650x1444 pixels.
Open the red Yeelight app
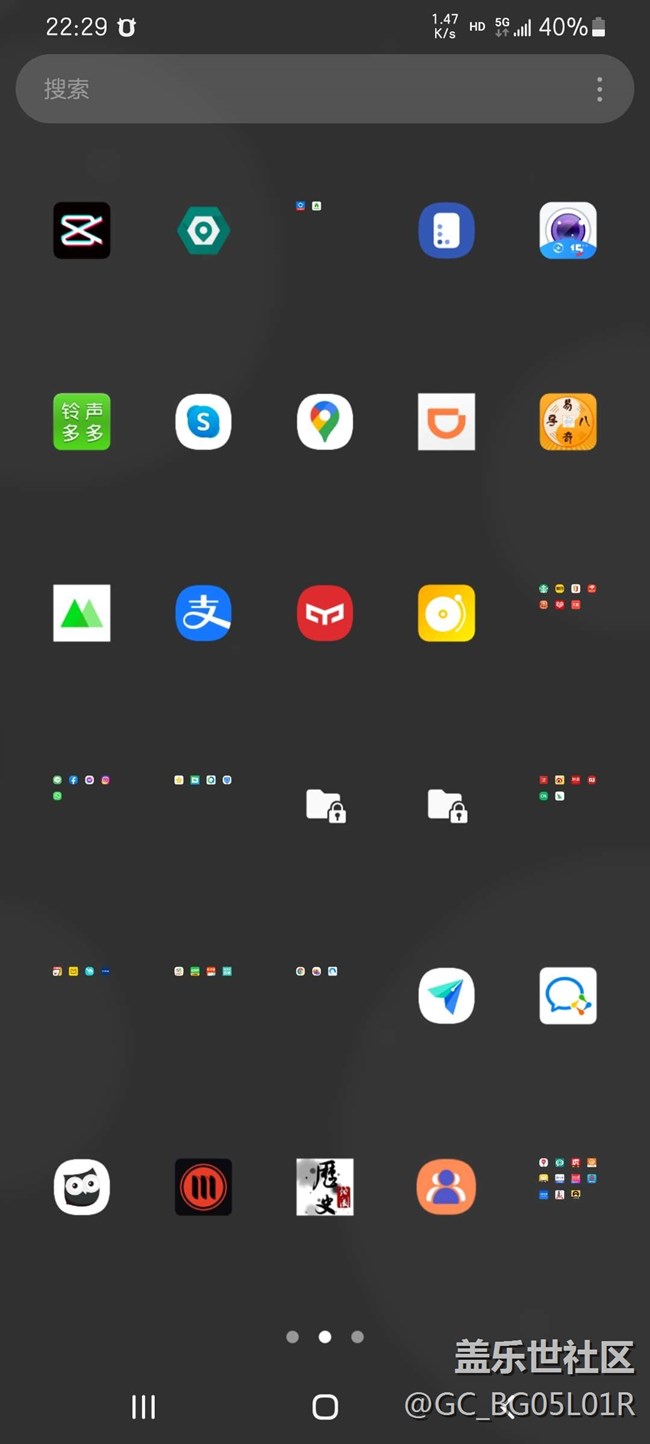coord(325,613)
